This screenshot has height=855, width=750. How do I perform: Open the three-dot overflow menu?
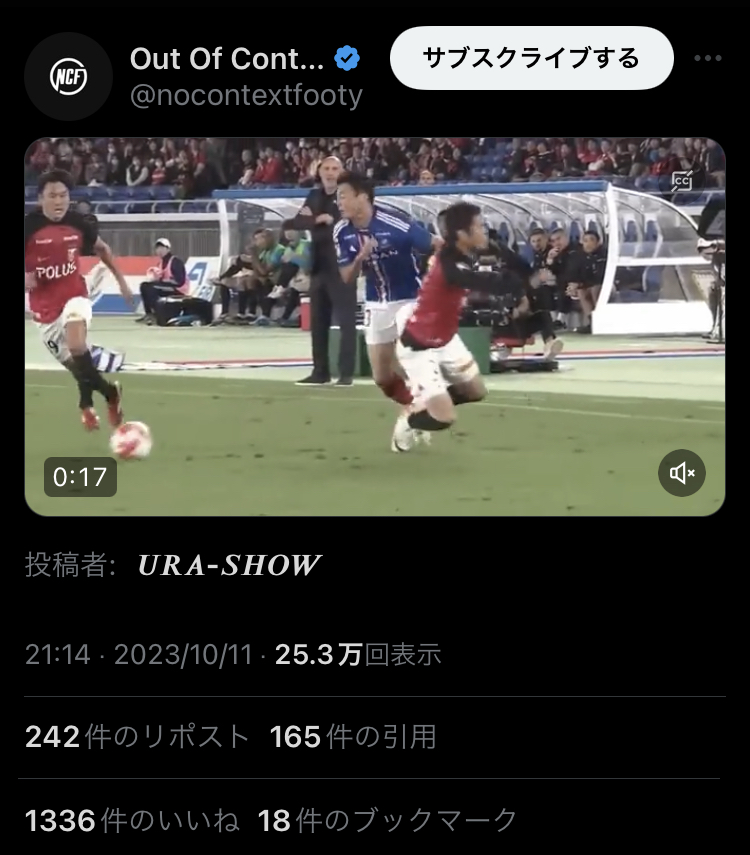[x=707, y=58]
